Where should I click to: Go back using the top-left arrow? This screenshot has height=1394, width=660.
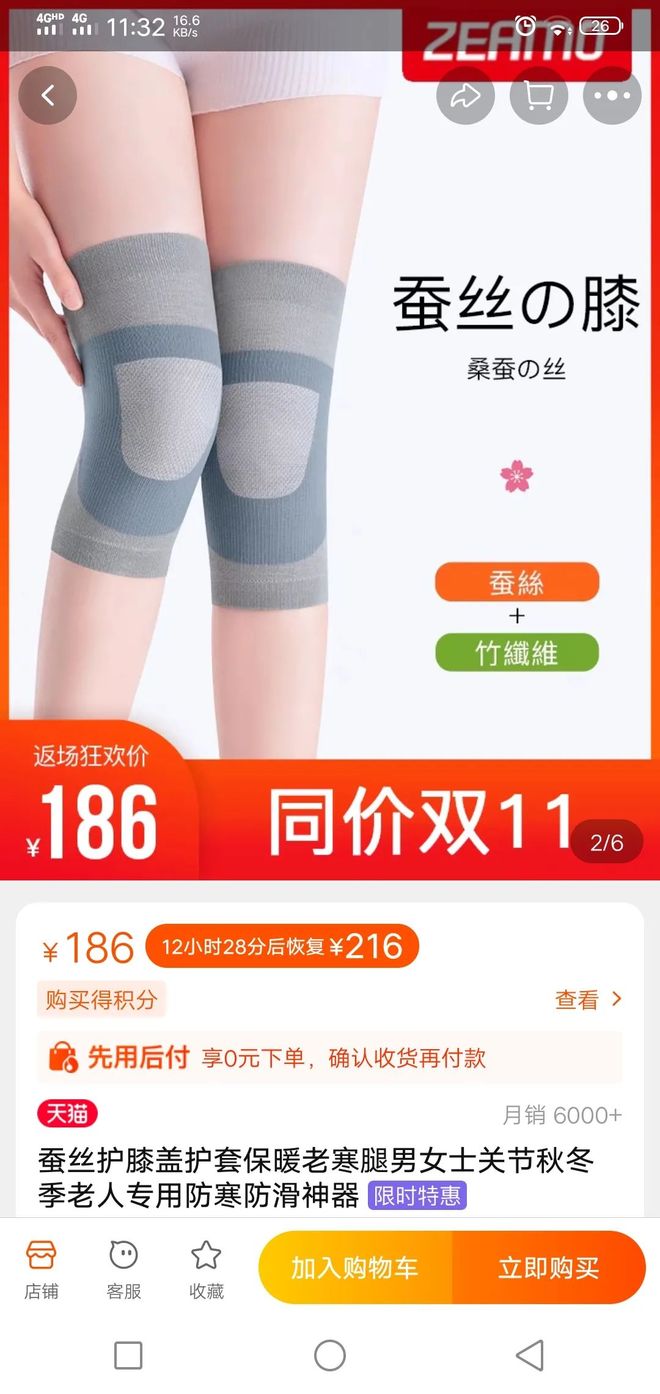coord(47,96)
